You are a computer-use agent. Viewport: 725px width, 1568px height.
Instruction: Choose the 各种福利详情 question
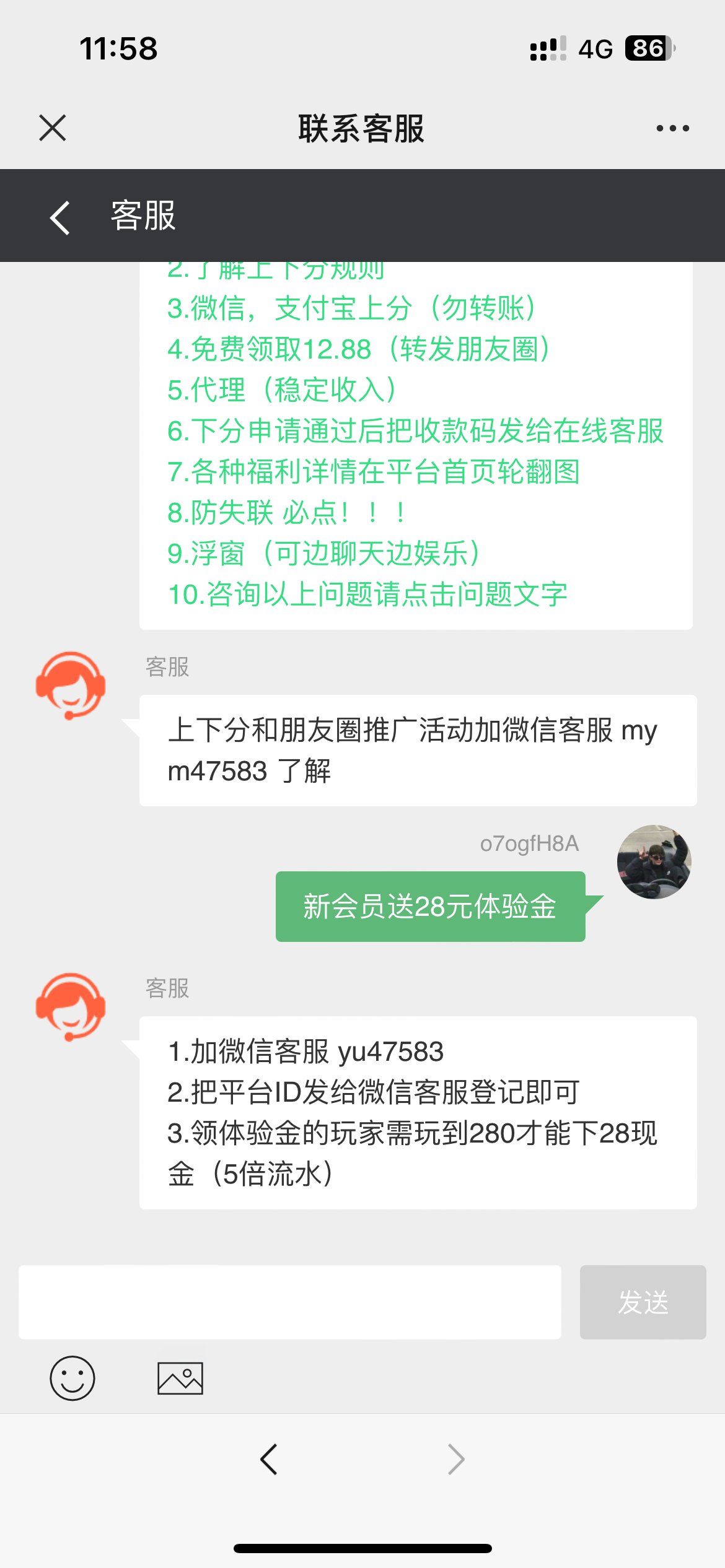(x=373, y=472)
